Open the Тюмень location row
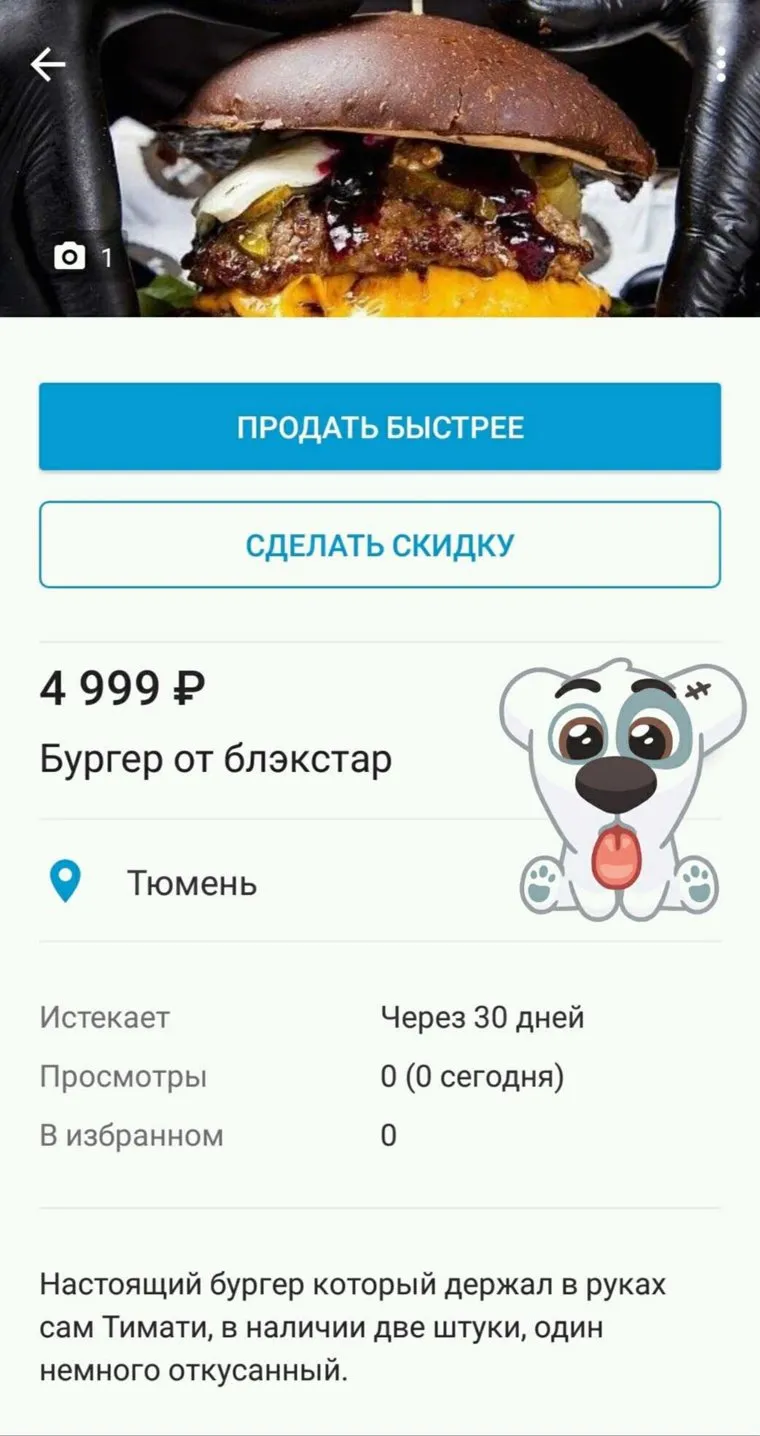760x1436 pixels. pos(192,883)
